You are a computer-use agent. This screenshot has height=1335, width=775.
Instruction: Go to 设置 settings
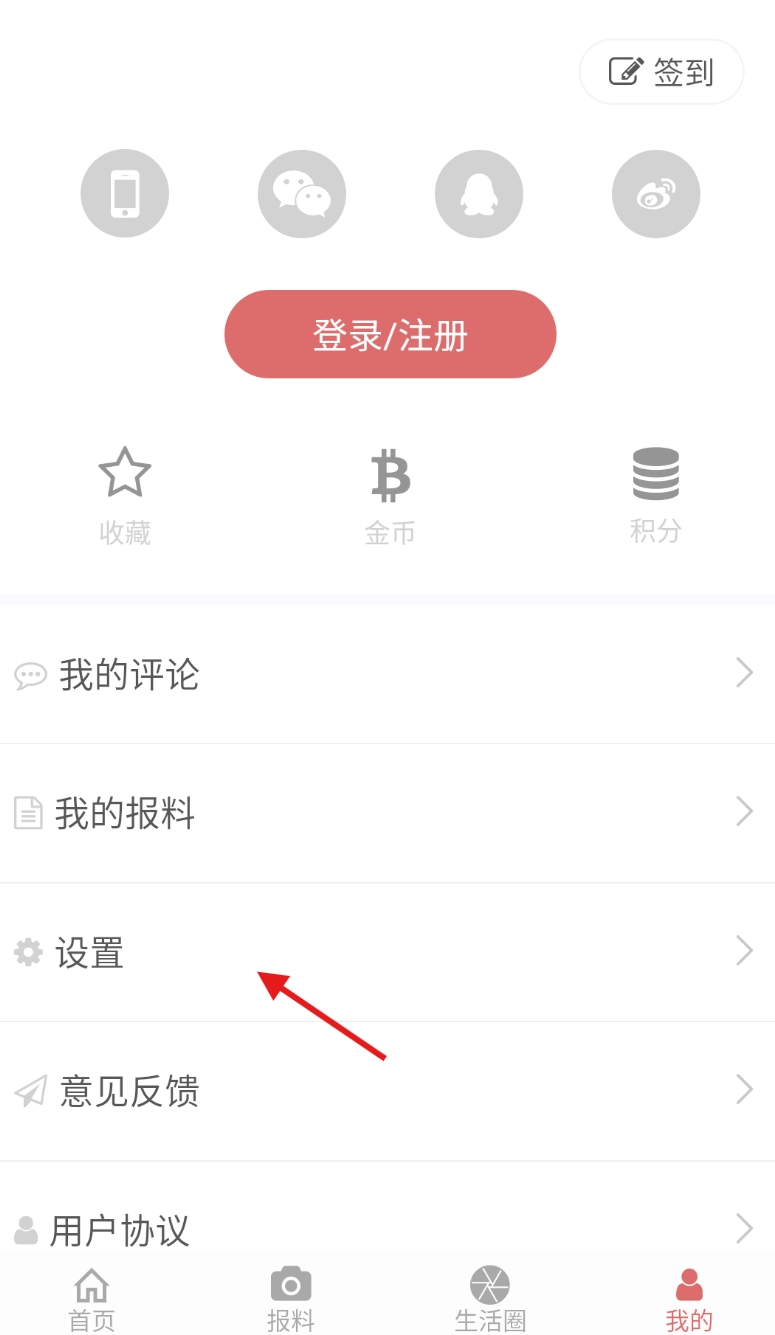click(387, 952)
